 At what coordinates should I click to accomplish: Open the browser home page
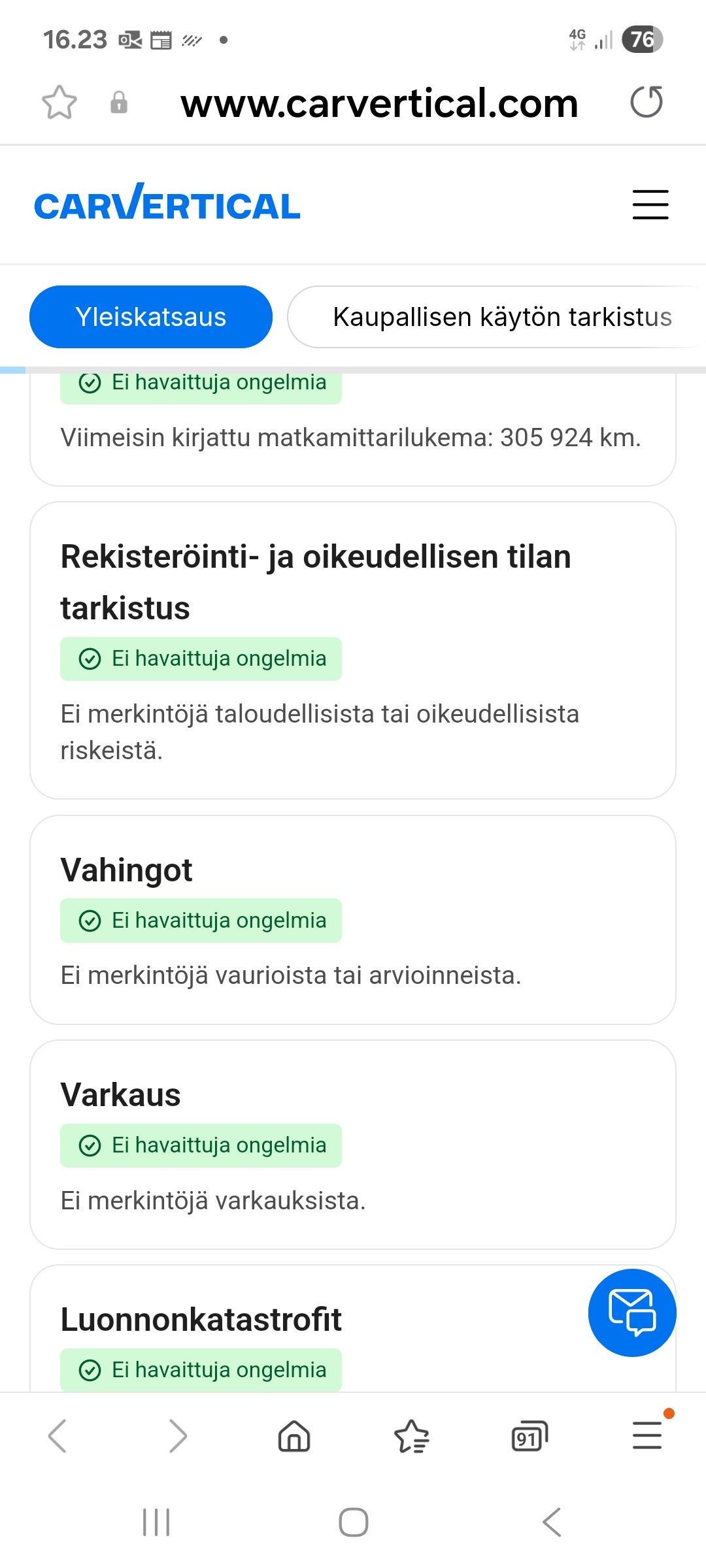tap(294, 1436)
